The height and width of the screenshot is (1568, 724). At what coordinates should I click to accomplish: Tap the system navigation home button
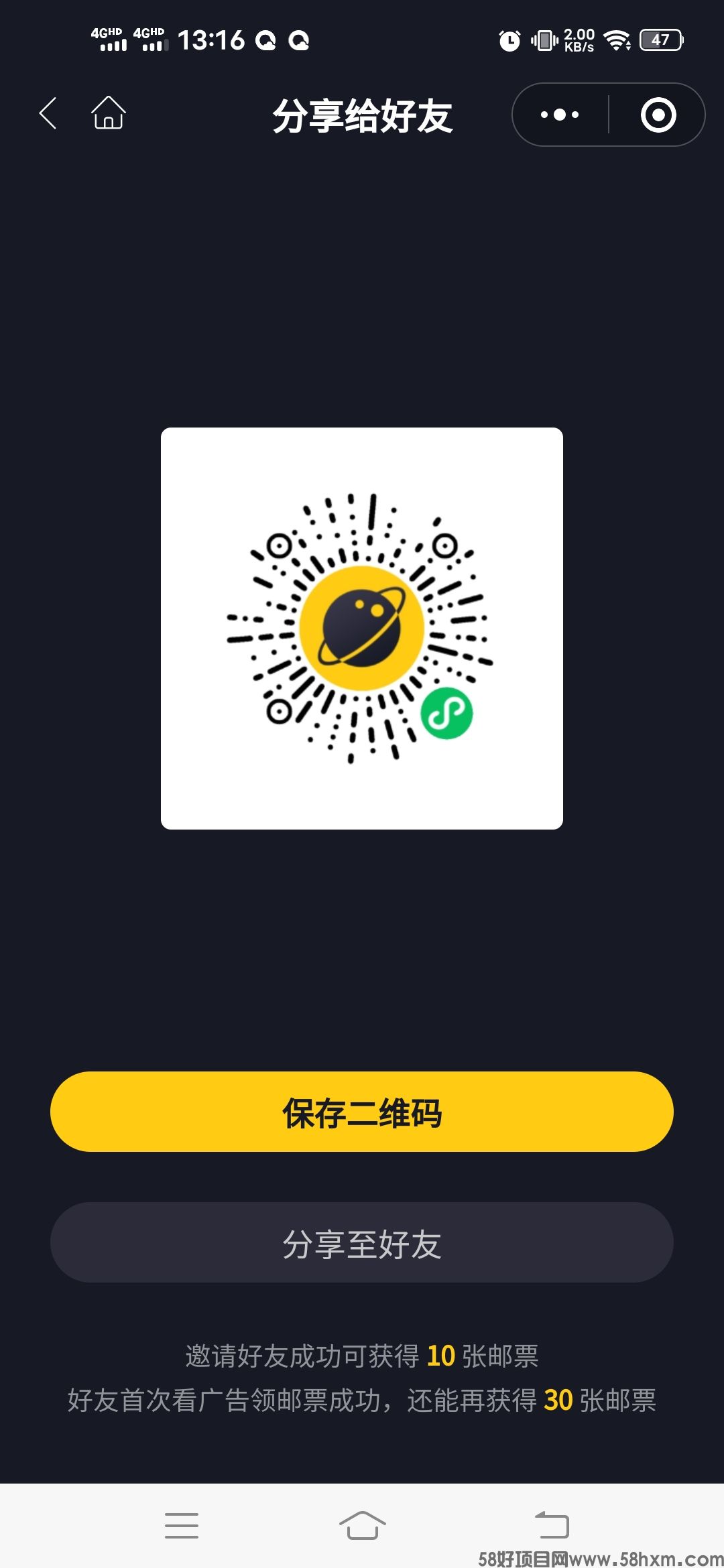tap(362, 1525)
